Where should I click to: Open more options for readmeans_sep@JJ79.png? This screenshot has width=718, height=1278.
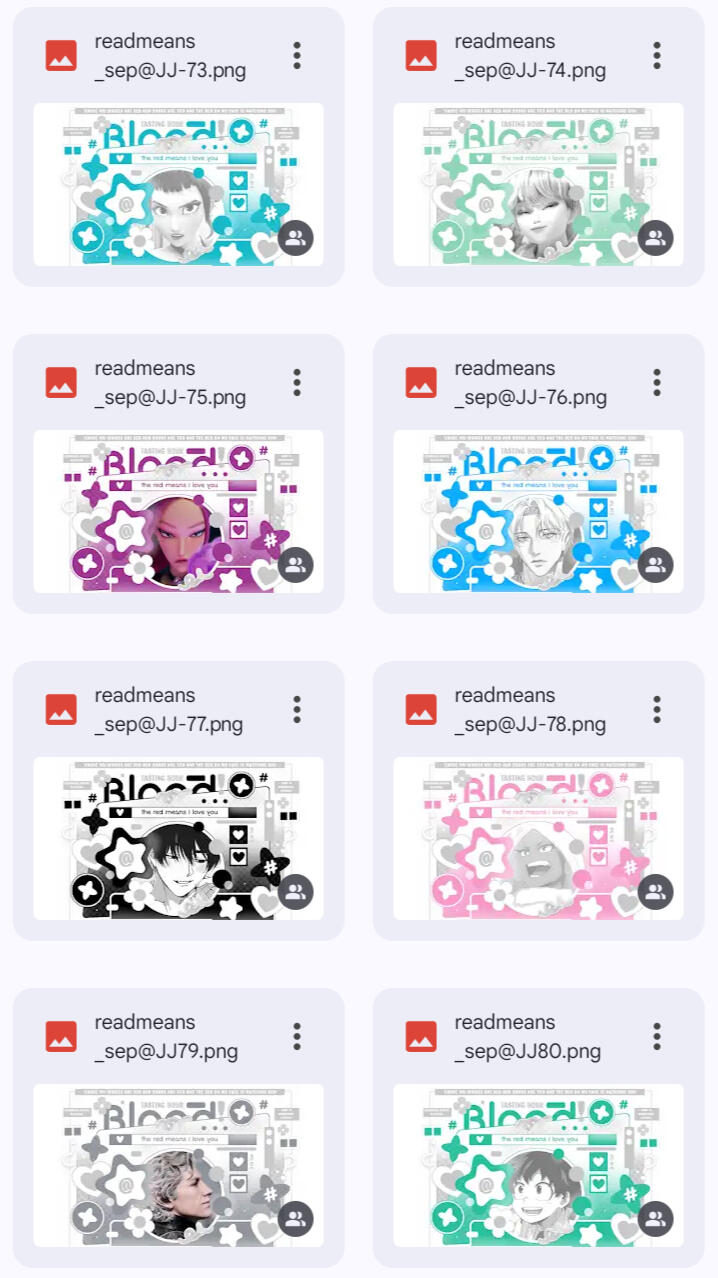coord(297,1036)
